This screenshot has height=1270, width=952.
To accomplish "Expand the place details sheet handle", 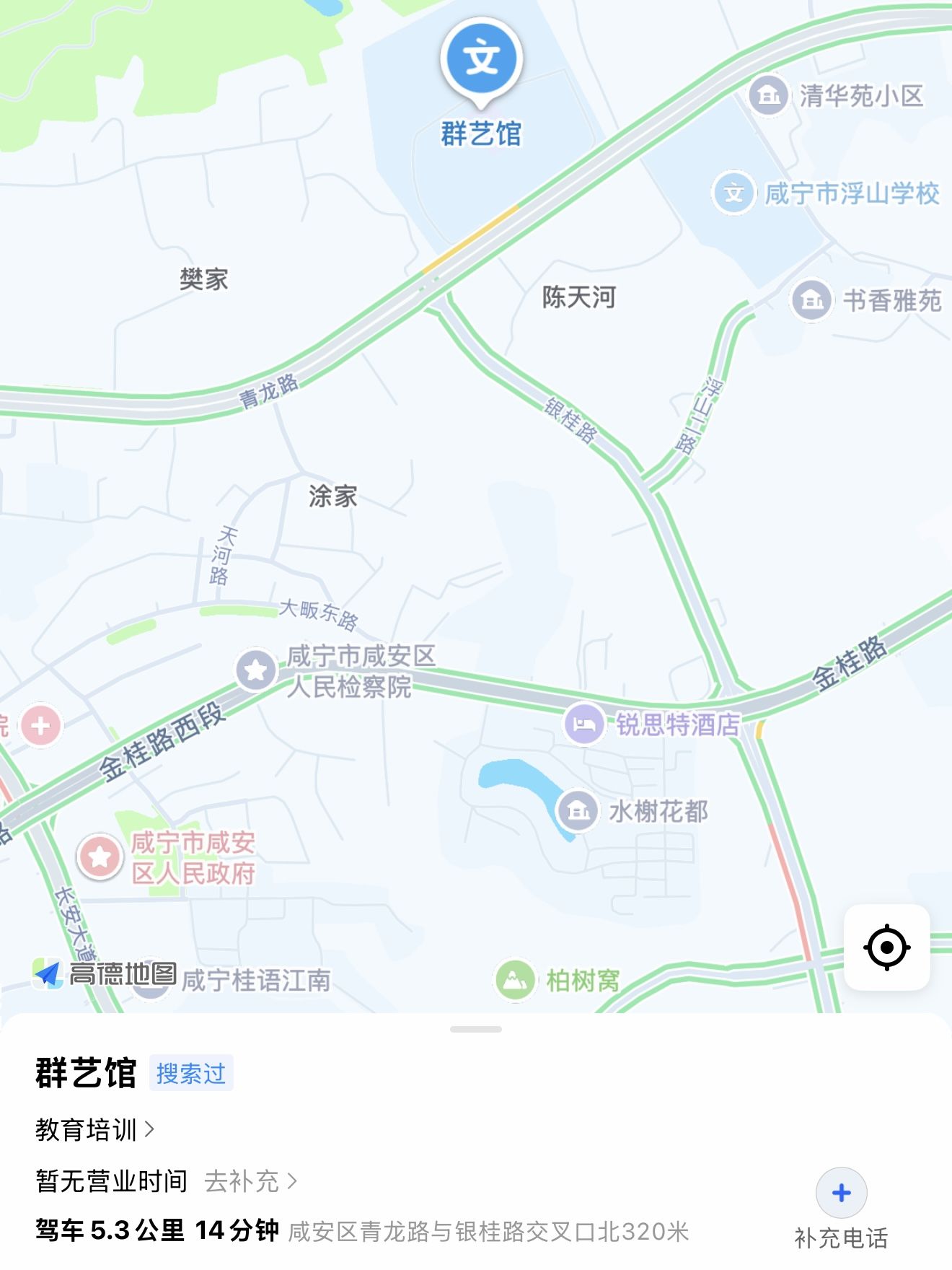I will (x=476, y=1029).
